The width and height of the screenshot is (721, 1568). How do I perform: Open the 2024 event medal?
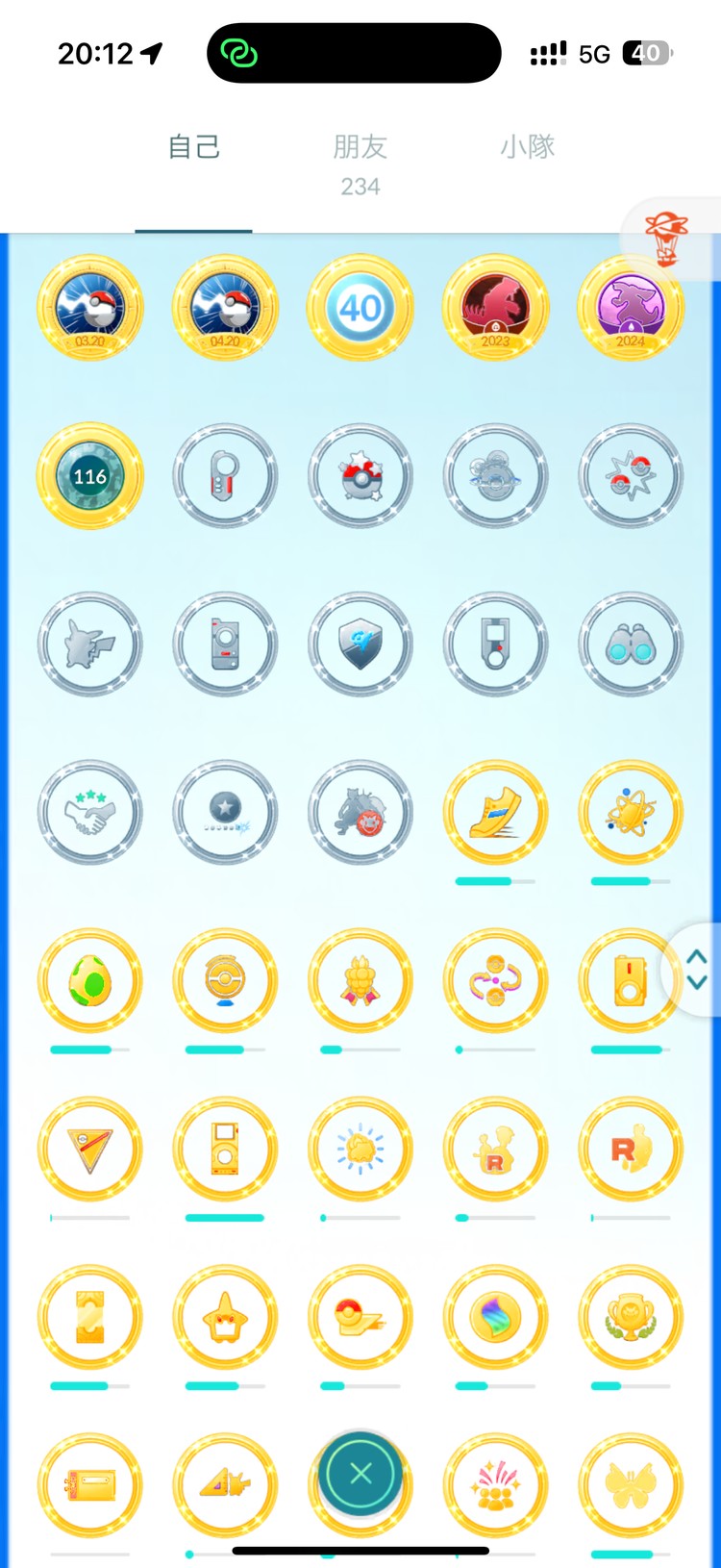(x=631, y=308)
